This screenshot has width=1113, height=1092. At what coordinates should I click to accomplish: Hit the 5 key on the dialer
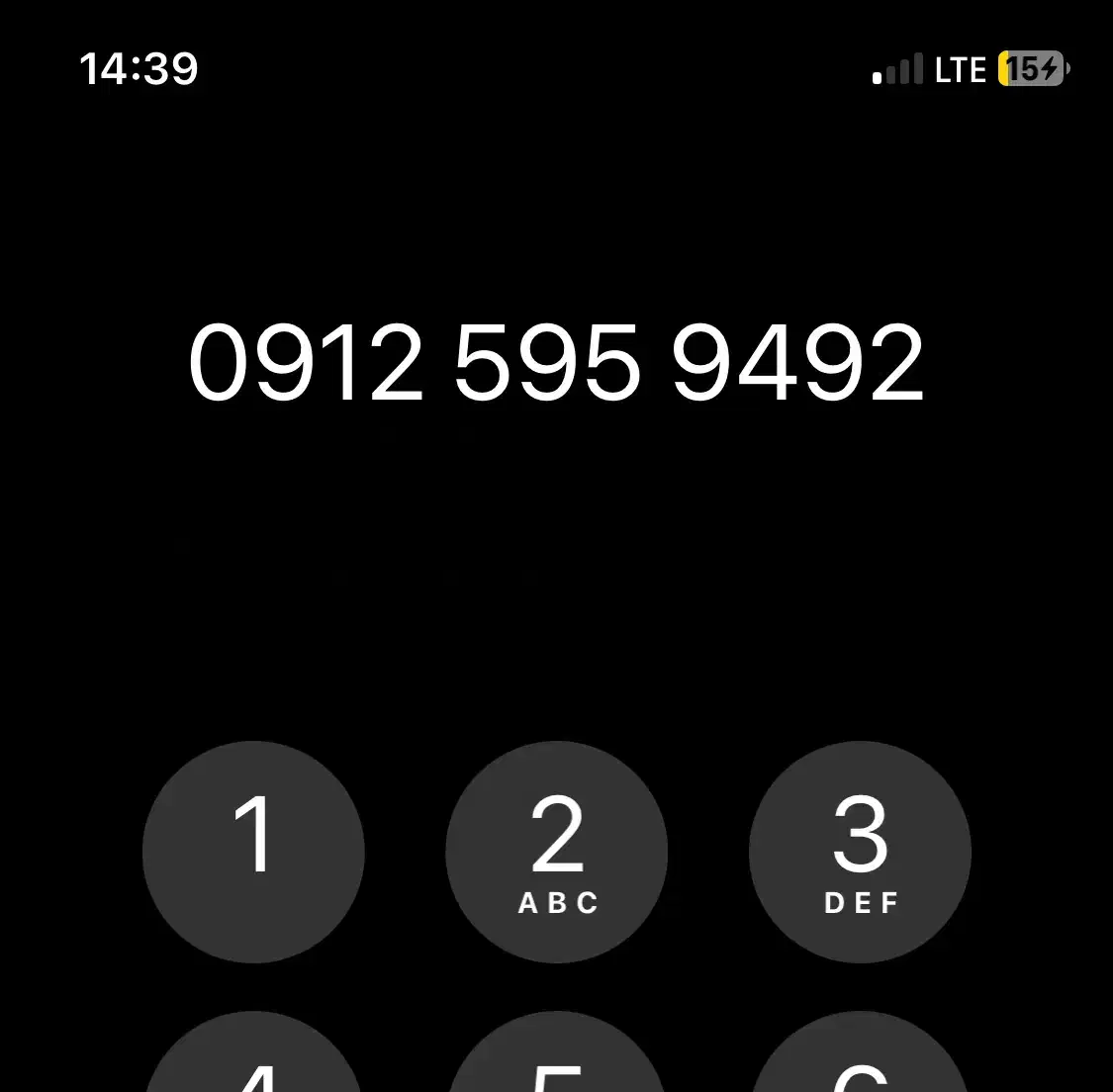point(556,1051)
